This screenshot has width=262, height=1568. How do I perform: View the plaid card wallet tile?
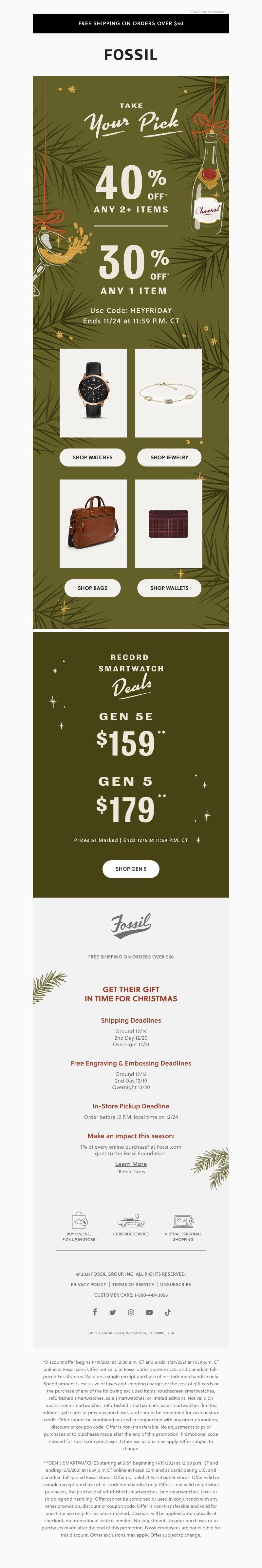click(x=168, y=523)
